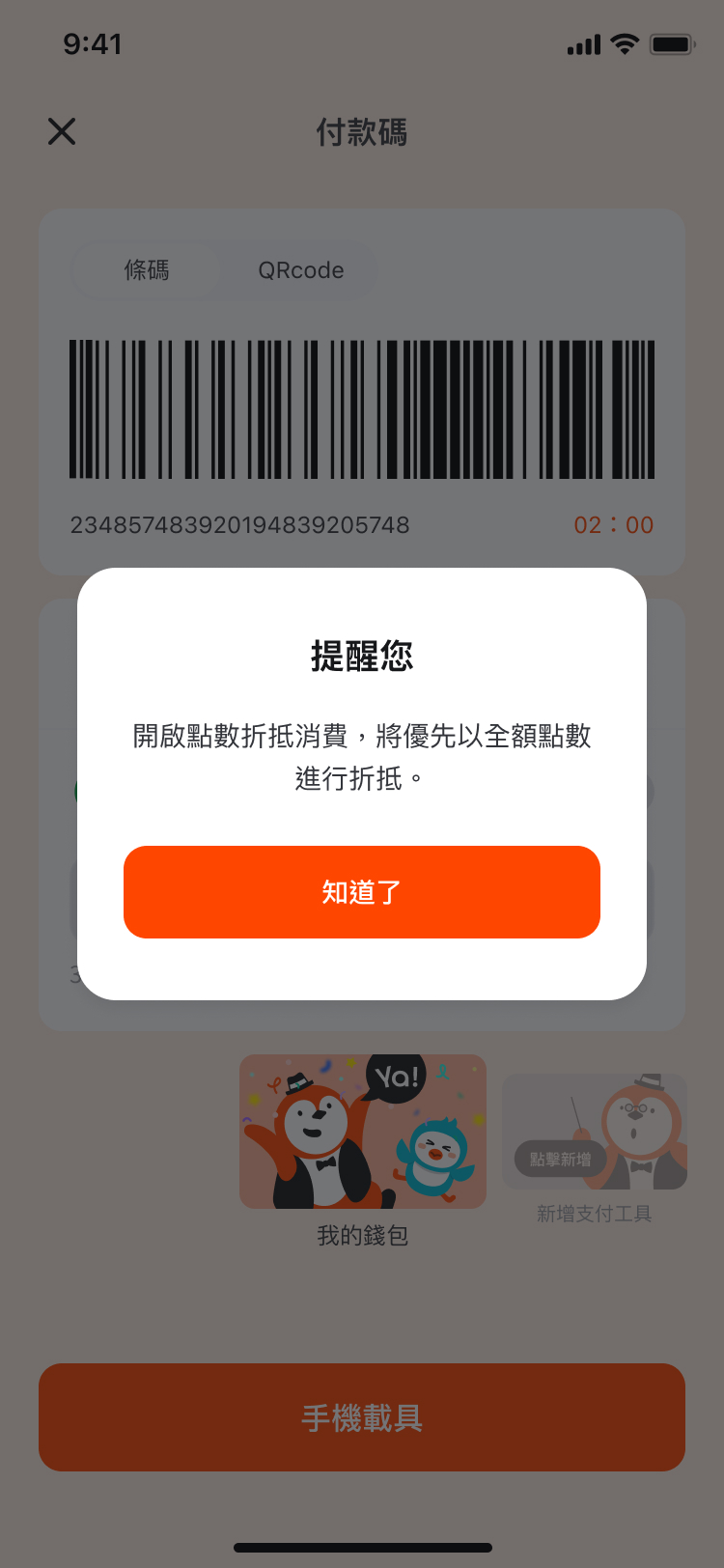Open the 我的錢包 wallet card
The width and height of the screenshot is (724, 1568).
[x=363, y=1132]
